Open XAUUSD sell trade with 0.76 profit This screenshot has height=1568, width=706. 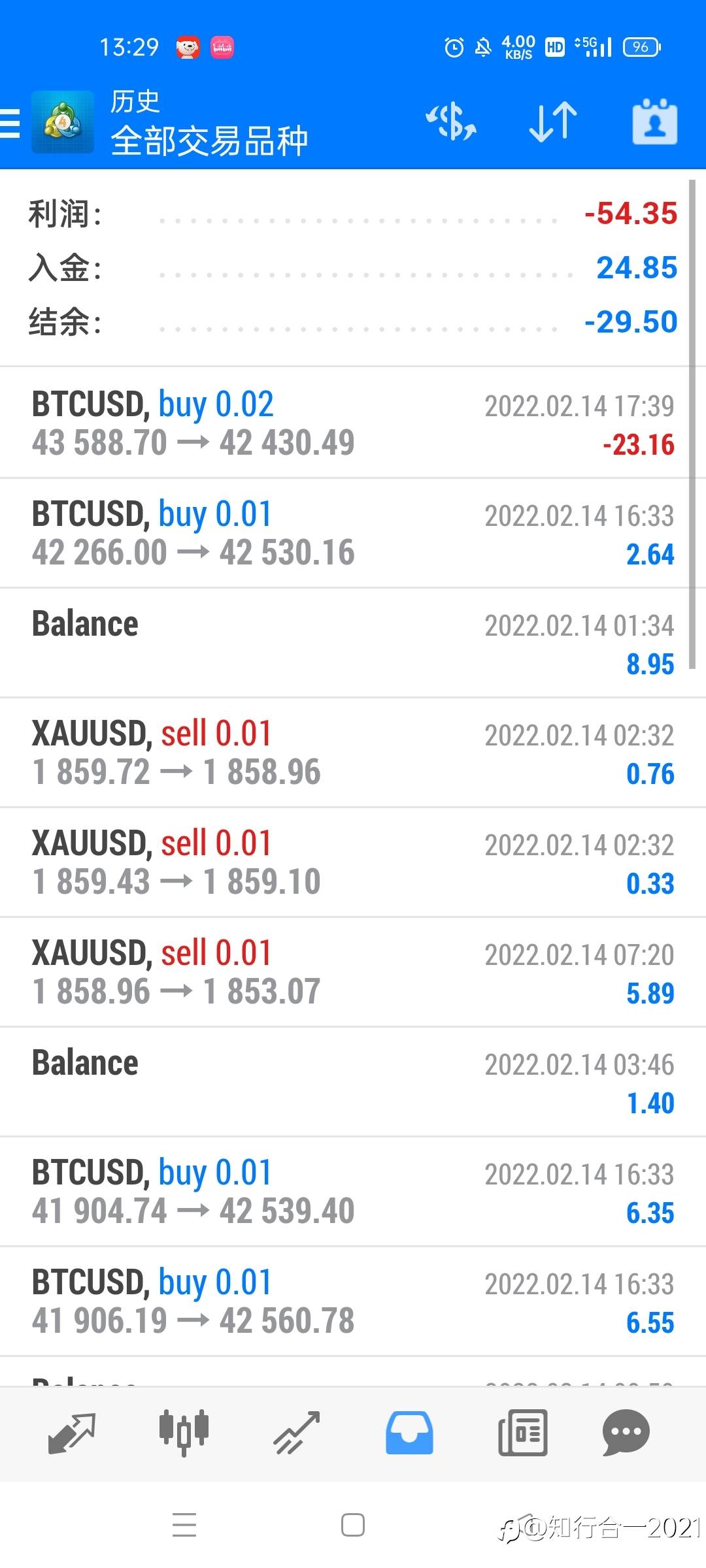click(x=353, y=753)
